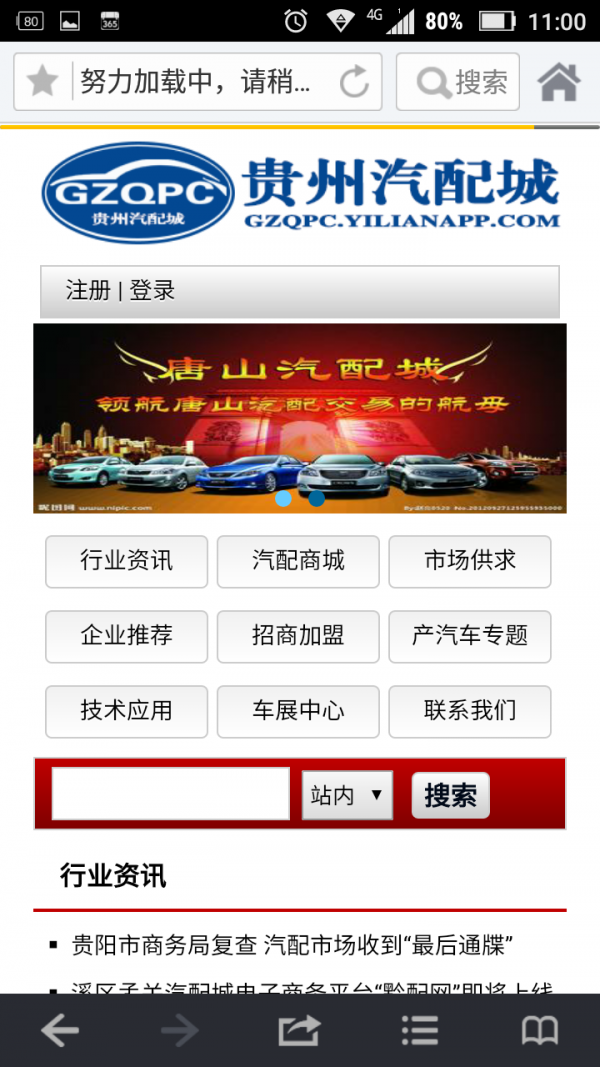Select 技术应用

click(126, 711)
